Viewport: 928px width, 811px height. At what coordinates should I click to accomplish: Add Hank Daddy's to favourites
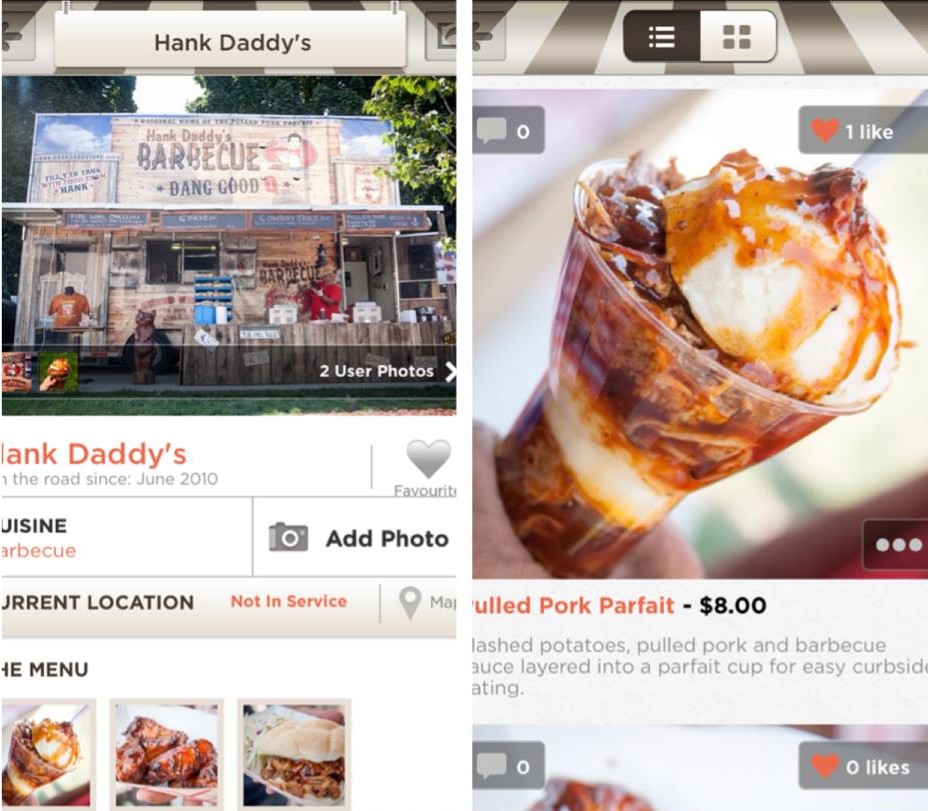[x=428, y=462]
